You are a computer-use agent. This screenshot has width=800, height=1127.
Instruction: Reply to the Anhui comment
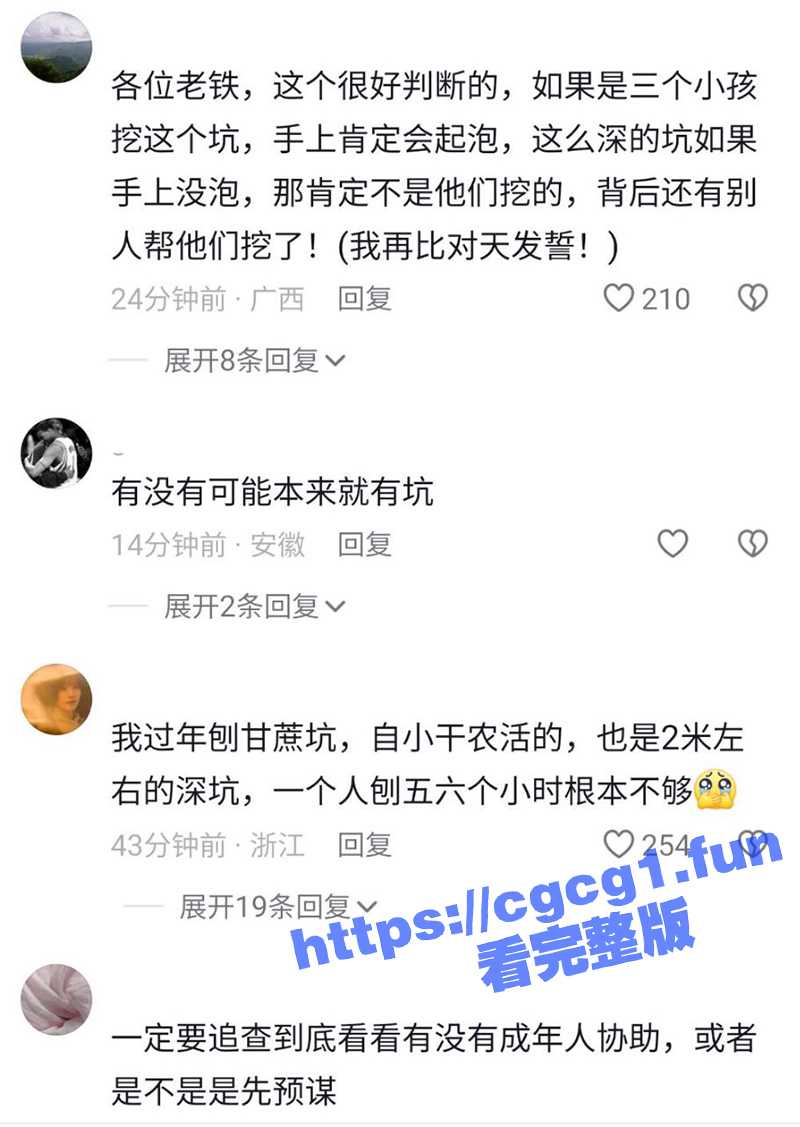pyautogui.click(x=364, y=544)
